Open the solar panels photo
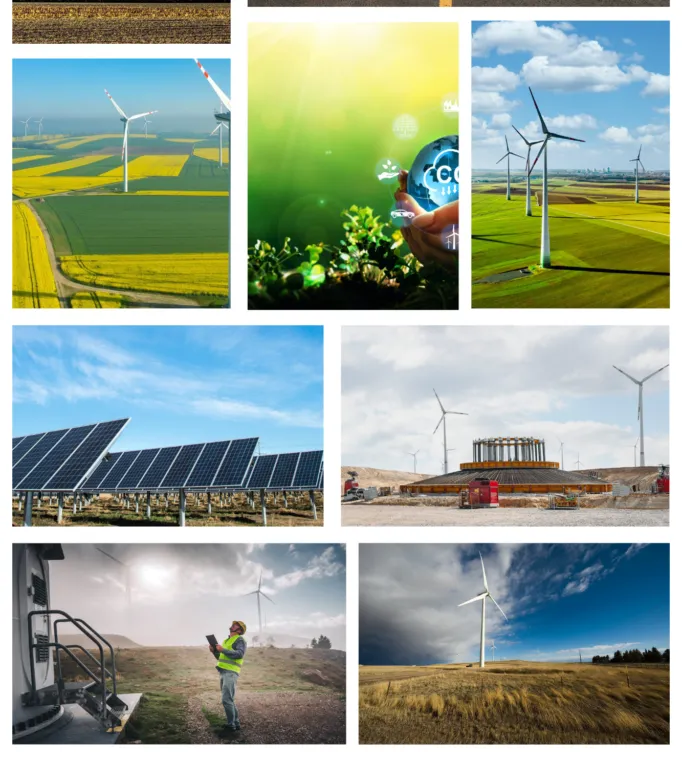Image resolution: width=682 pixels, height=760 pixels. 168,426
